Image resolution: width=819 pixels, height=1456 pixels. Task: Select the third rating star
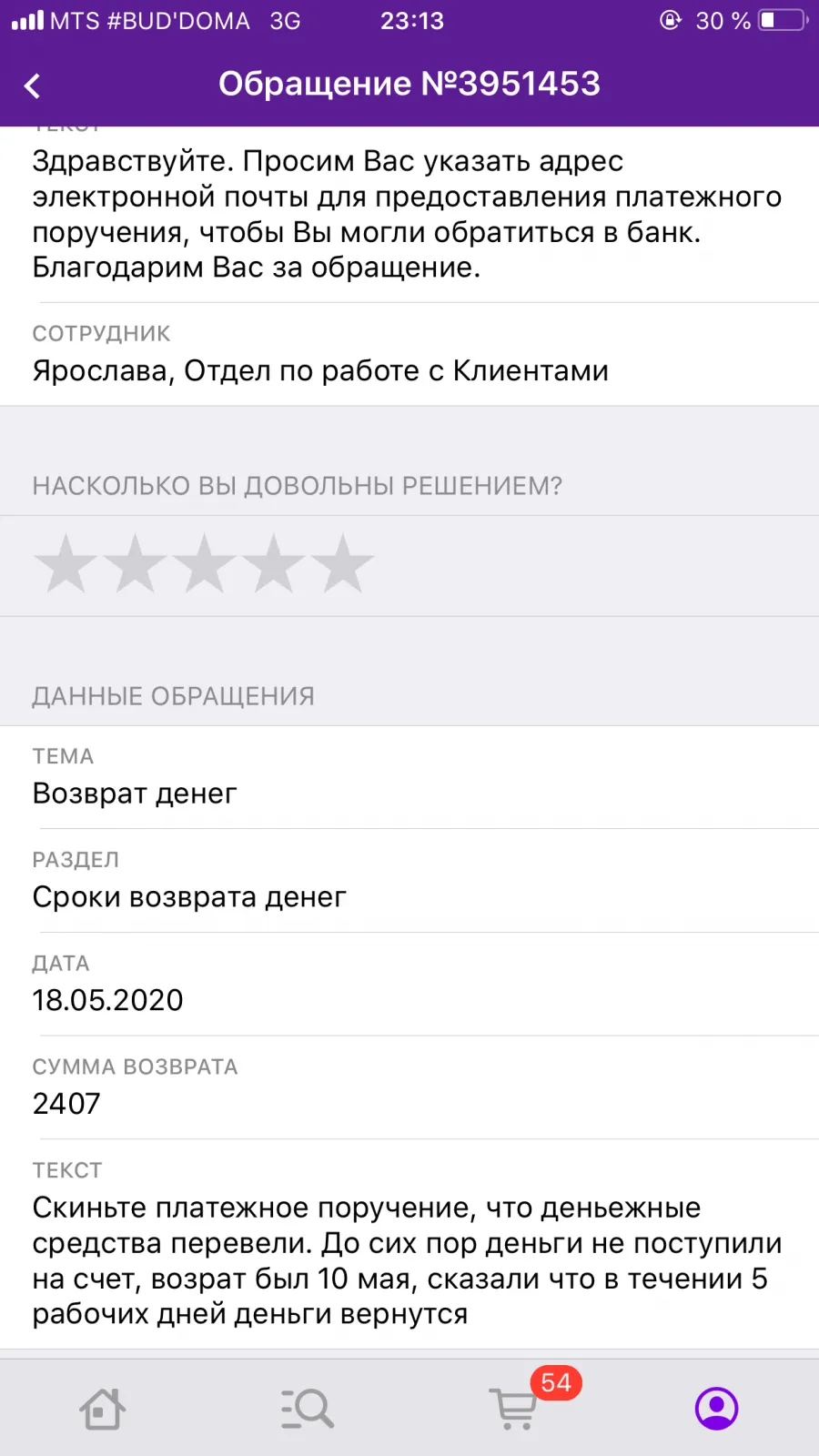204,564
